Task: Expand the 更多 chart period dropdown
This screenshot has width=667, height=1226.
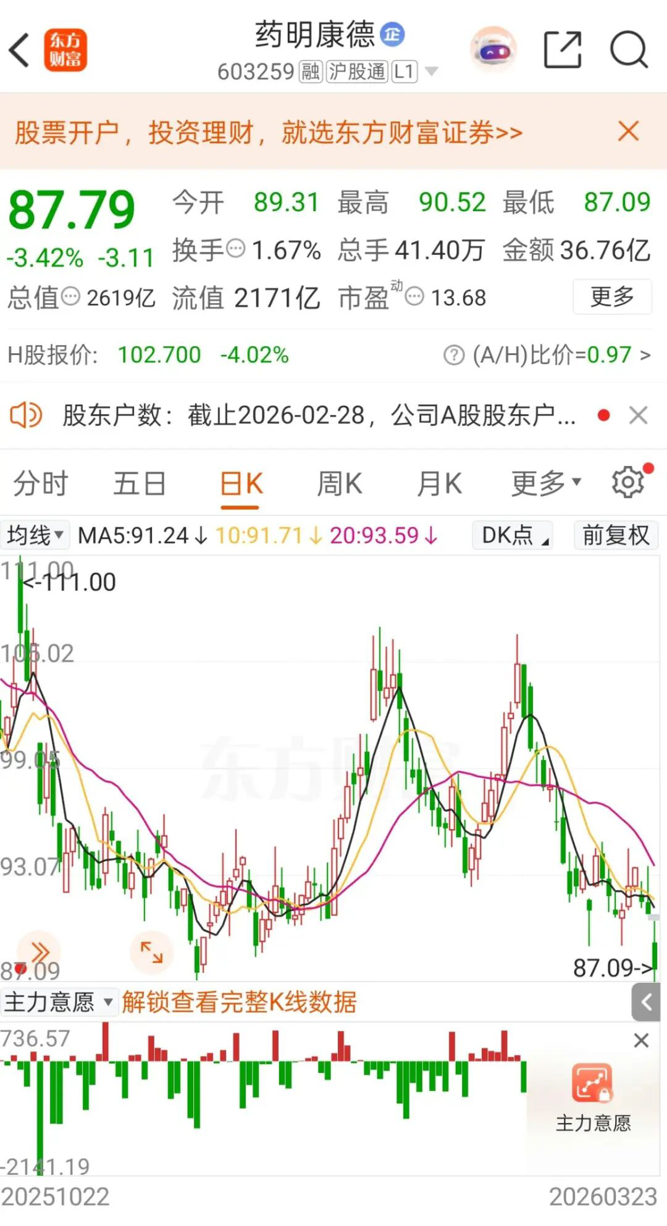Action: [546, 484]
